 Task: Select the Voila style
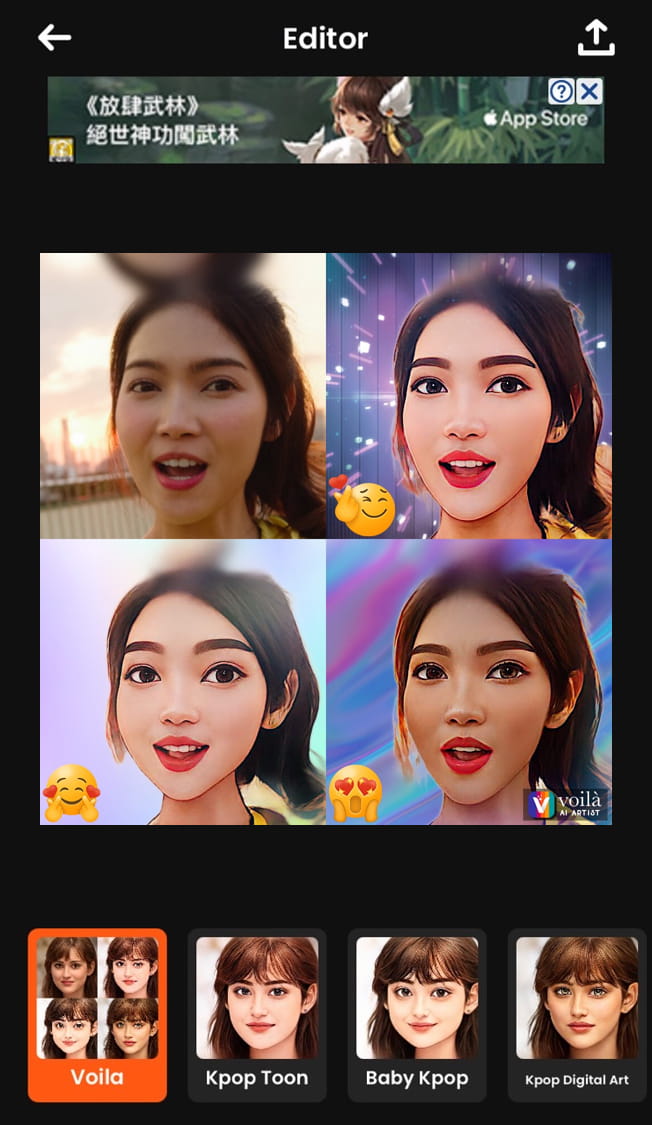coord(97,1015)
